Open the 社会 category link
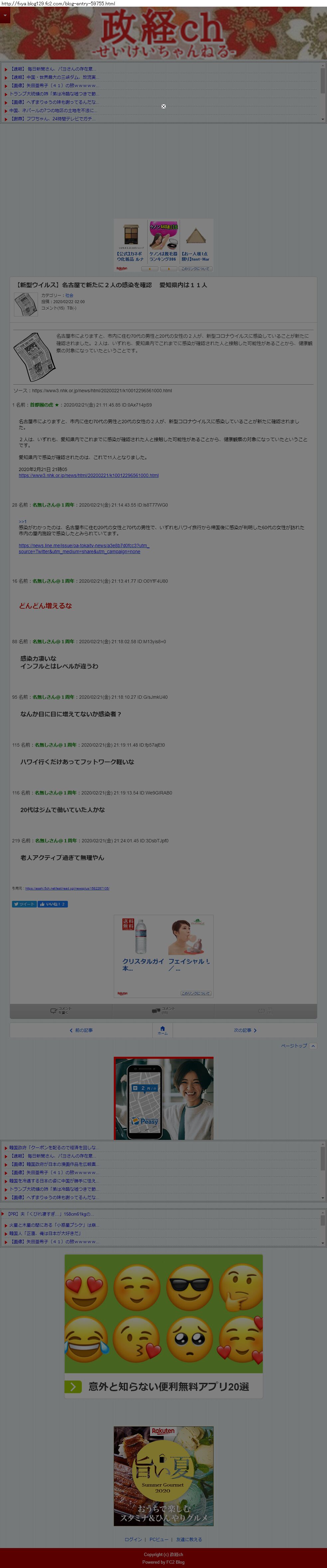This screenshot has height=1568, width=327. tap(70, 295)
